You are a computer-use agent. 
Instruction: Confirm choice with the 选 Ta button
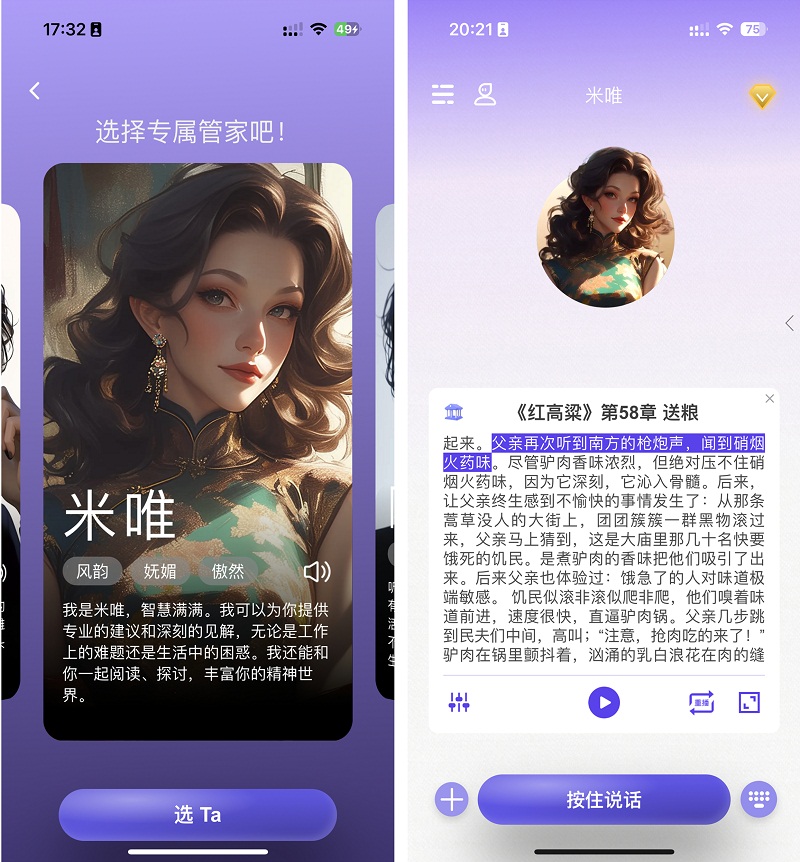pyautogui.click(x=197, y=815)
